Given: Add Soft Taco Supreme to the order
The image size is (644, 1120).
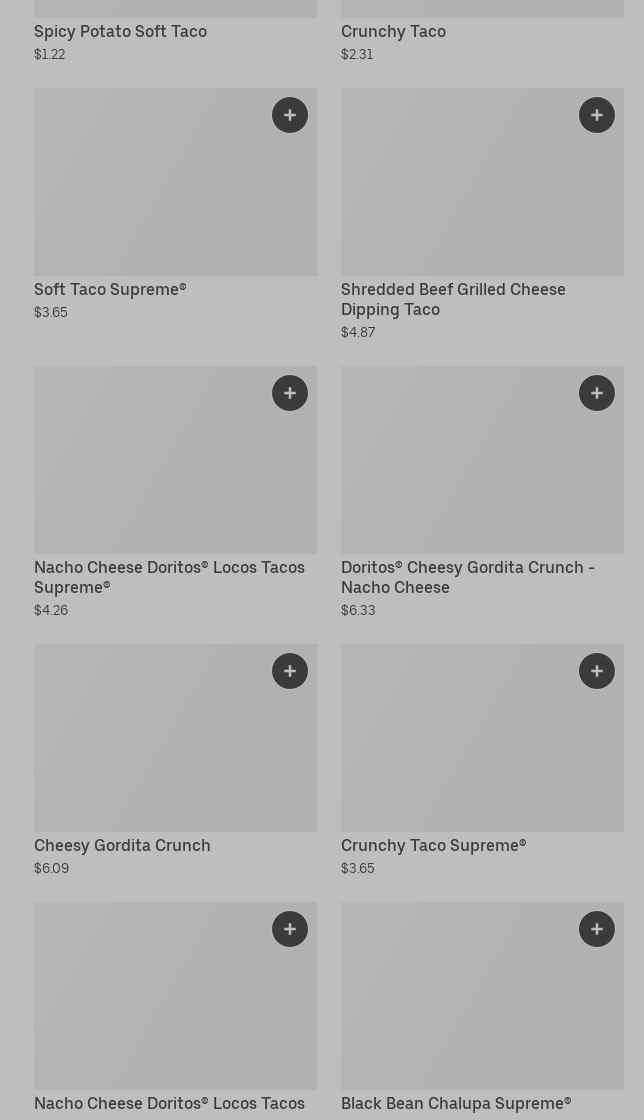Looking at the screenshot, I should click(x=290, y=115).
